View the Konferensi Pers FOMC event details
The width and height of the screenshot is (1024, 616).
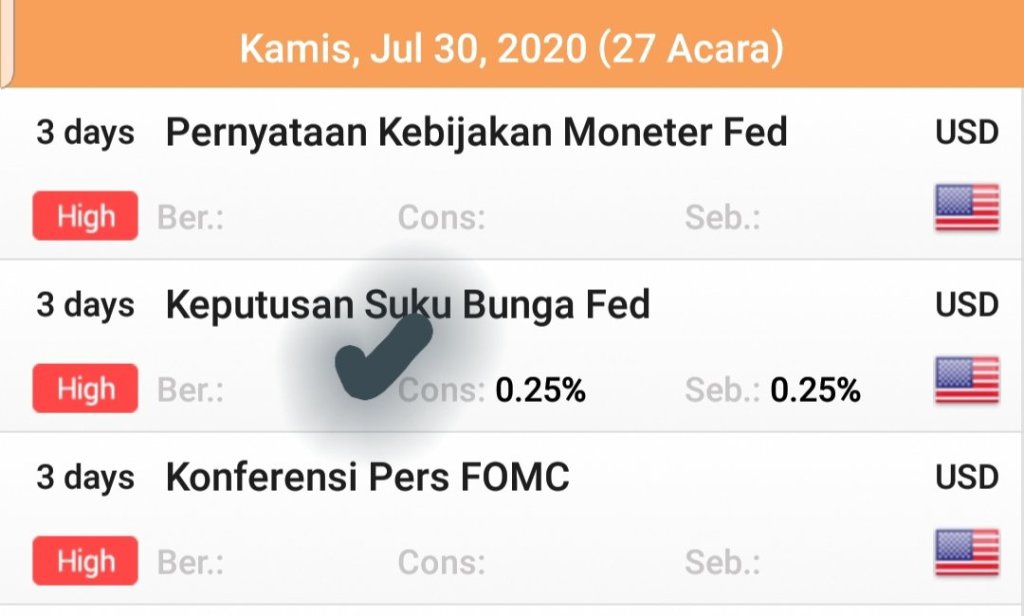[367, 478]
